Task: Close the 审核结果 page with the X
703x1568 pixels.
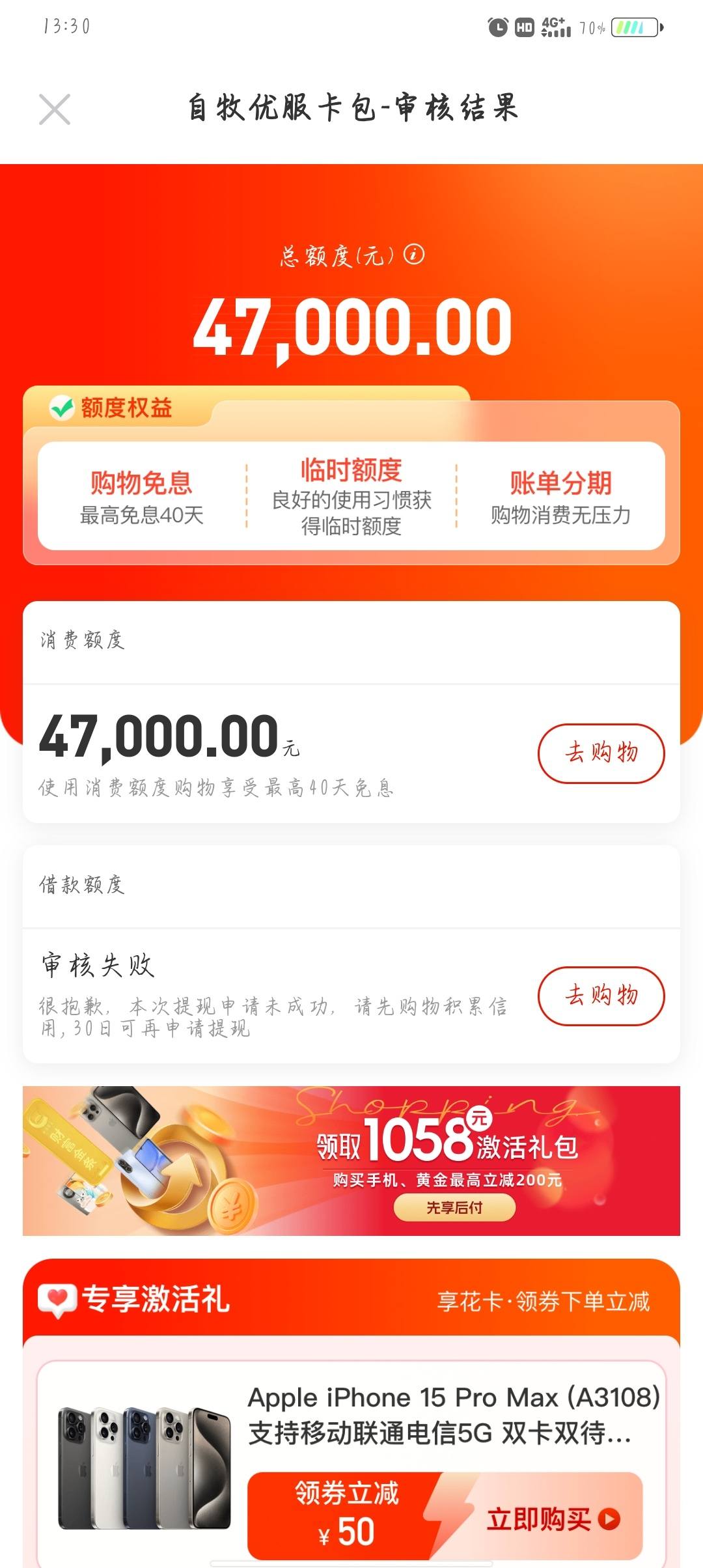Action: [55, 109]
